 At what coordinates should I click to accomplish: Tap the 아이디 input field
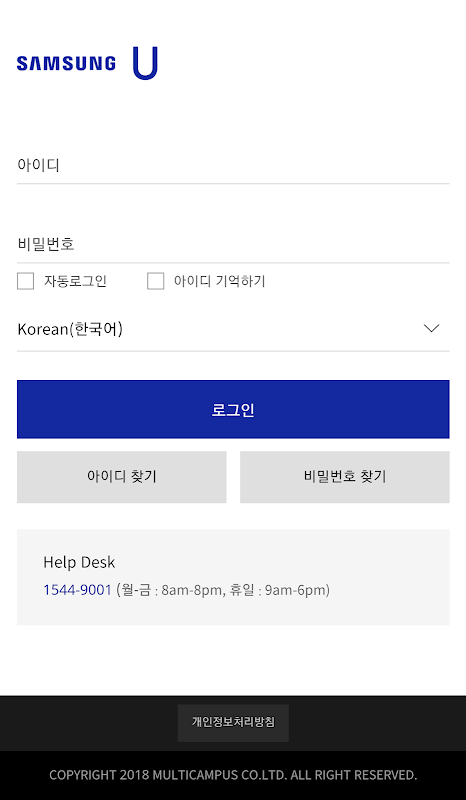[233, 165]
